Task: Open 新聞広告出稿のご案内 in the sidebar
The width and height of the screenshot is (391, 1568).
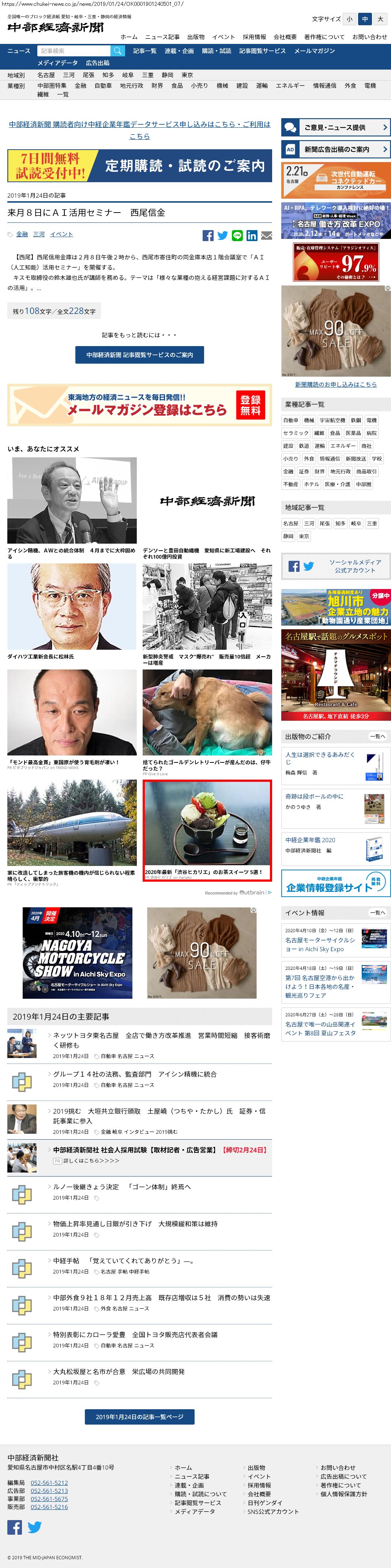Action: [335, 149]
